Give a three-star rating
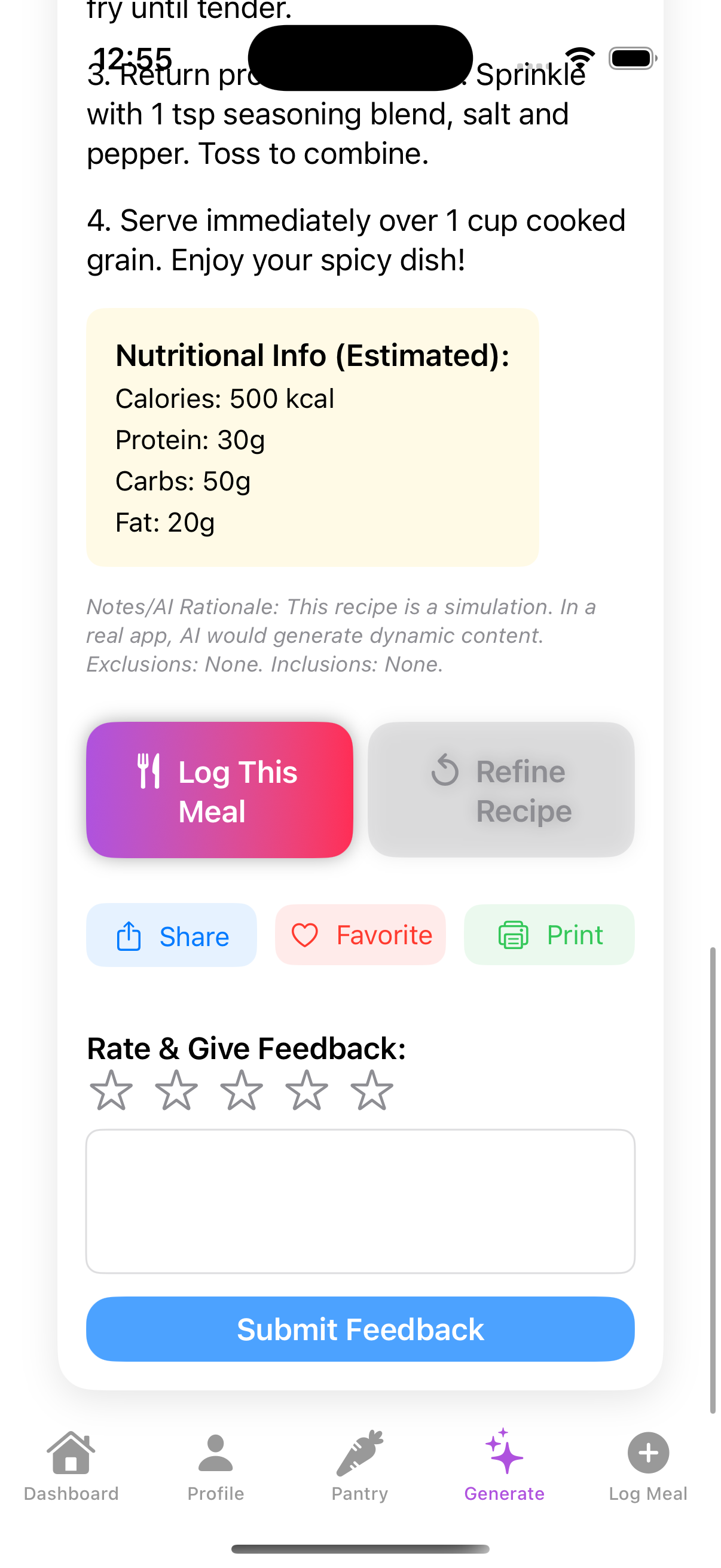Image resolution: width=721 pixels, height=1568 pixels. 242,1090
